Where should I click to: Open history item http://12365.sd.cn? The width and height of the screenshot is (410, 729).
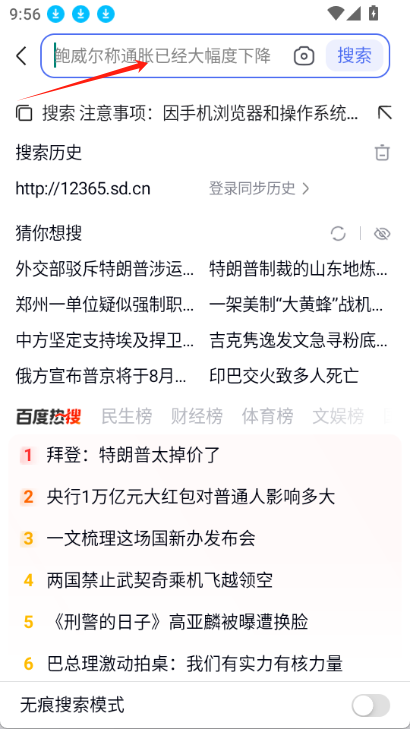click(x=83, y=188)
